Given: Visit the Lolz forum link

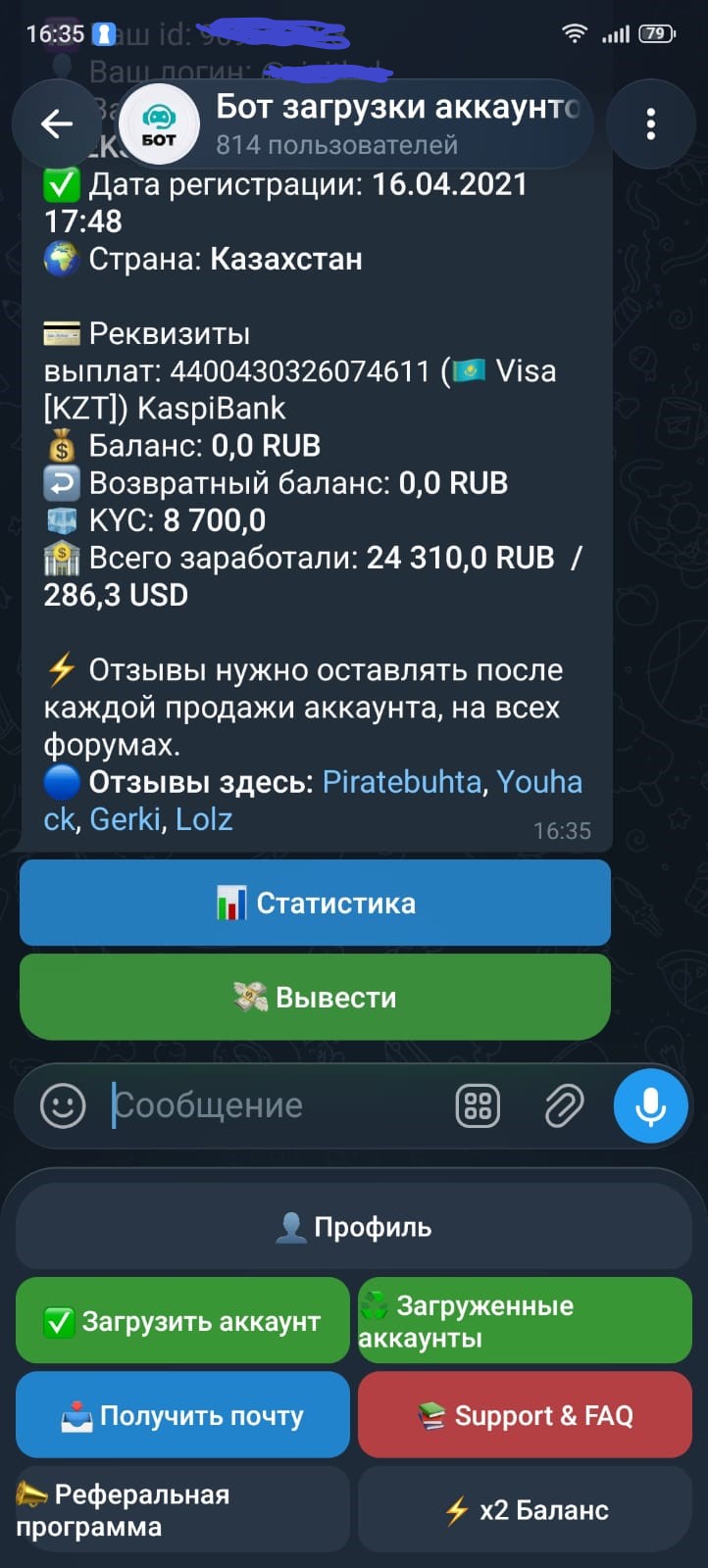Looking at the screenshot, I should [x=204, y=819].
